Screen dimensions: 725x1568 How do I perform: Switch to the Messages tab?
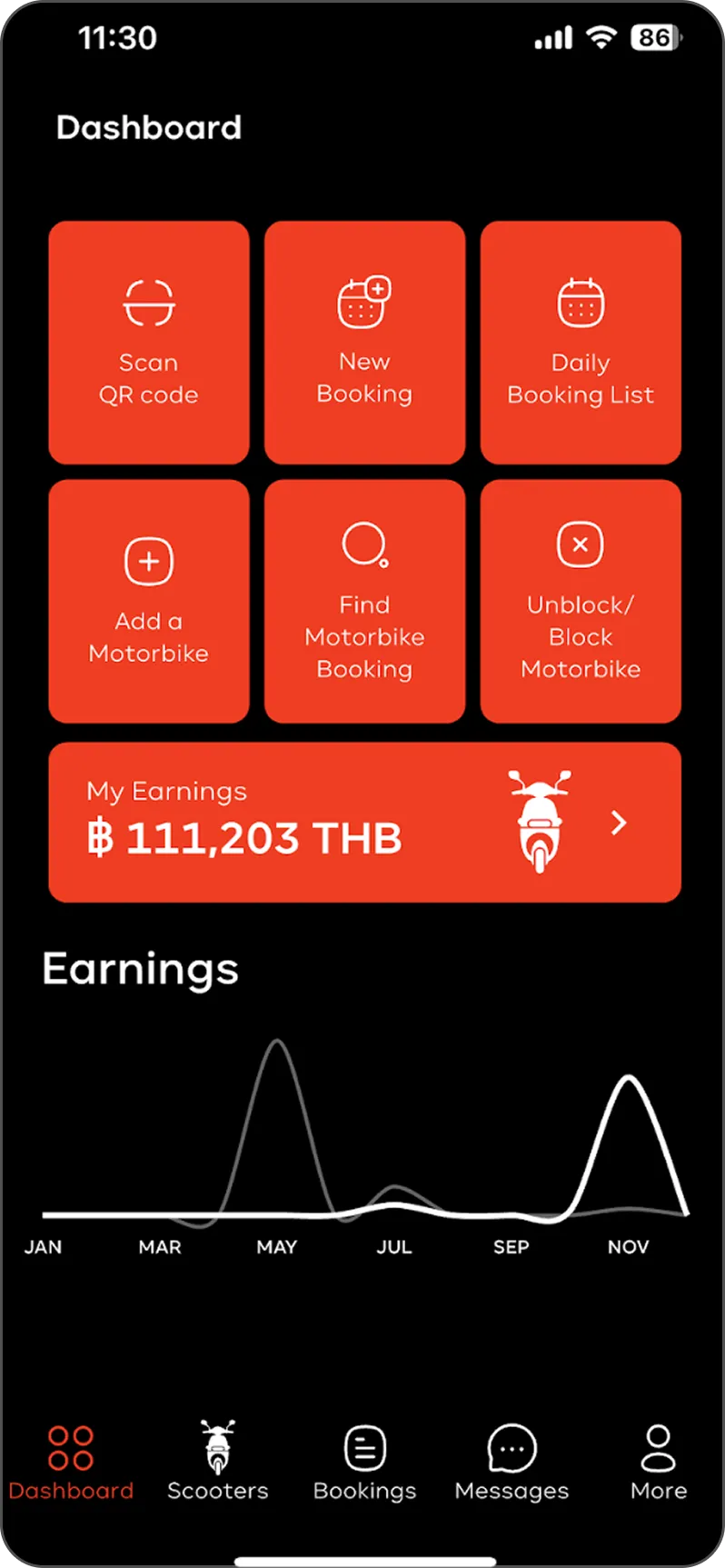pos(511,1462)
